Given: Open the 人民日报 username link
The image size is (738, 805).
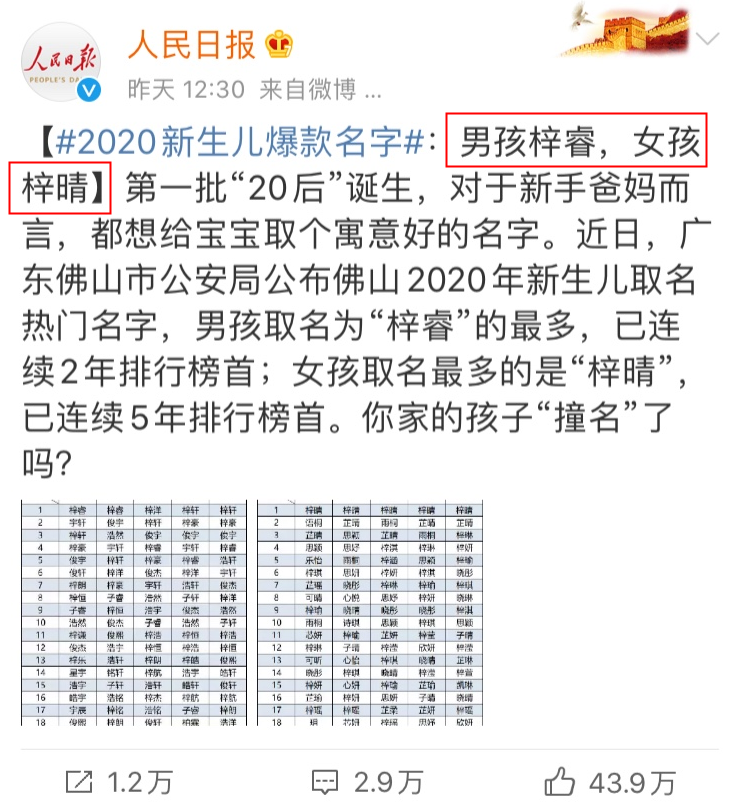Looking at the screenshot, I should coord(191,45).
